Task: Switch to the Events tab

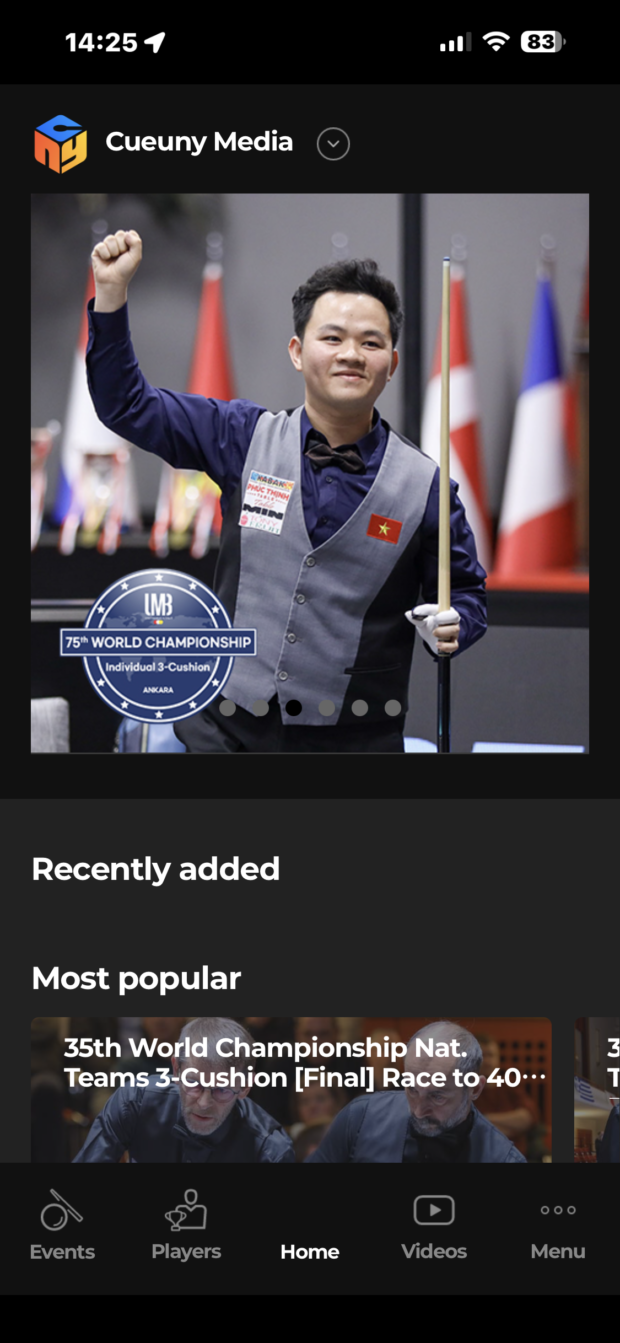Action: pyautogui.click(x=62, y=1227)
